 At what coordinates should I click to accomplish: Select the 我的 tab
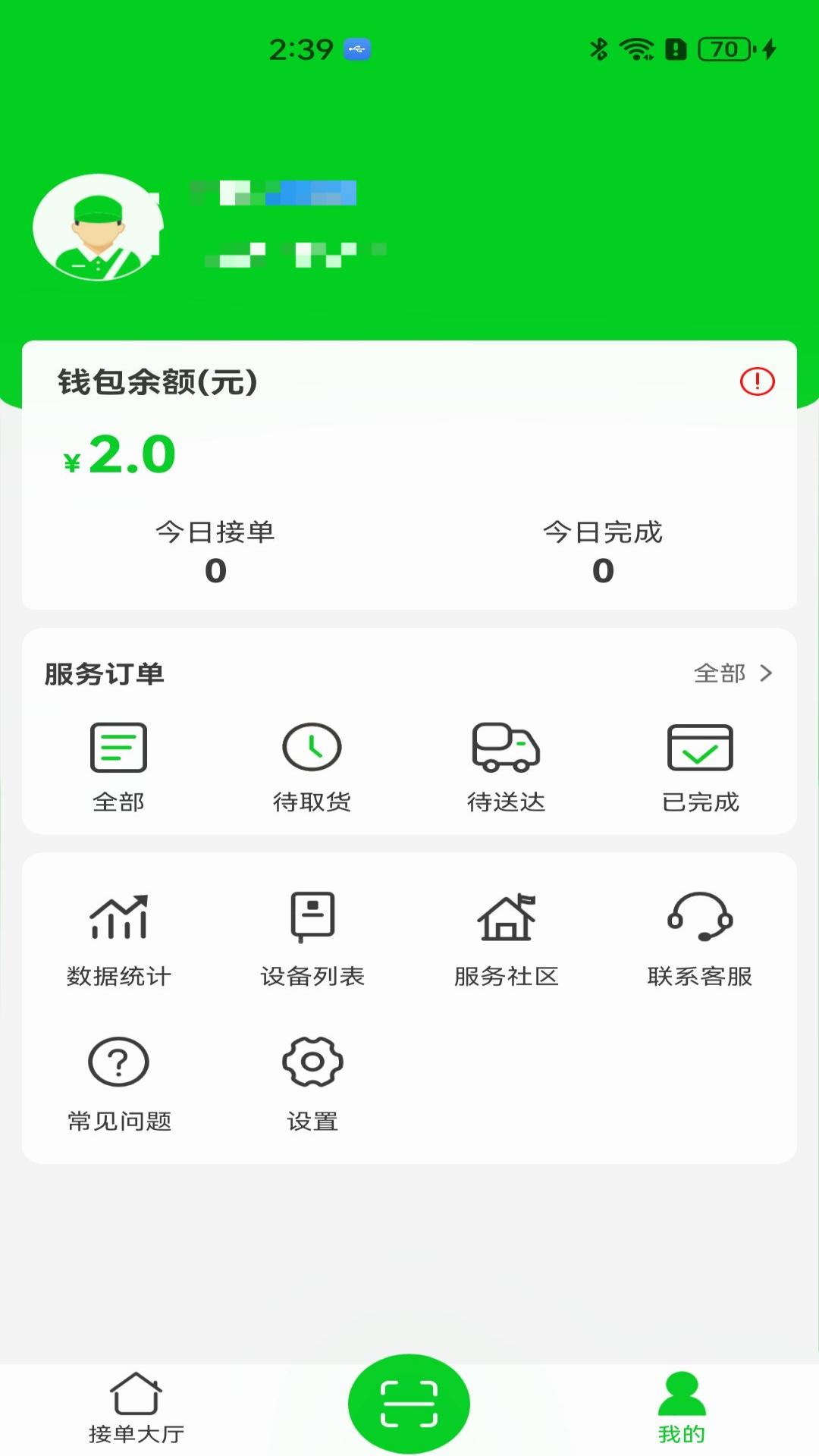(682, 1408)
